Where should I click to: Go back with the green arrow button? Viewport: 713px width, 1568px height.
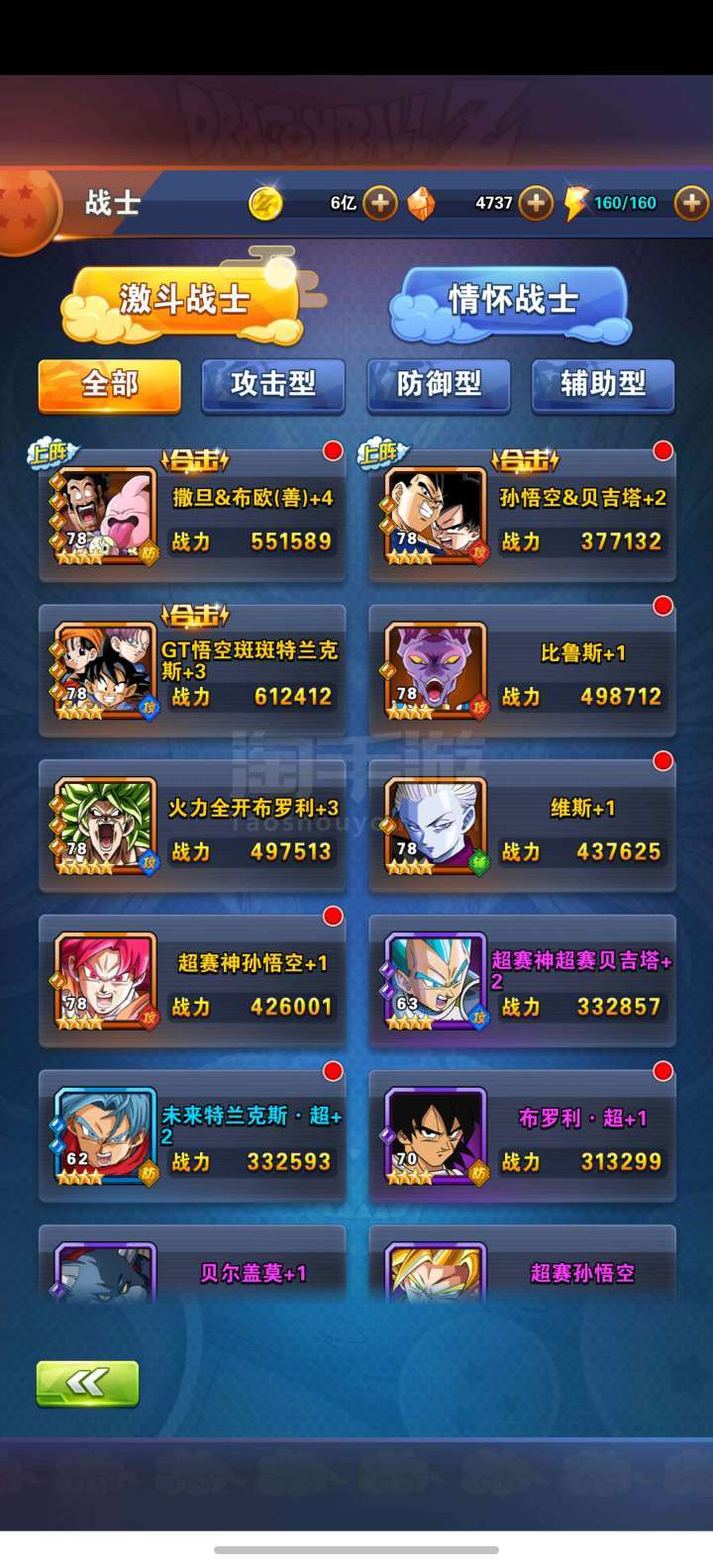pos(87,1383)
